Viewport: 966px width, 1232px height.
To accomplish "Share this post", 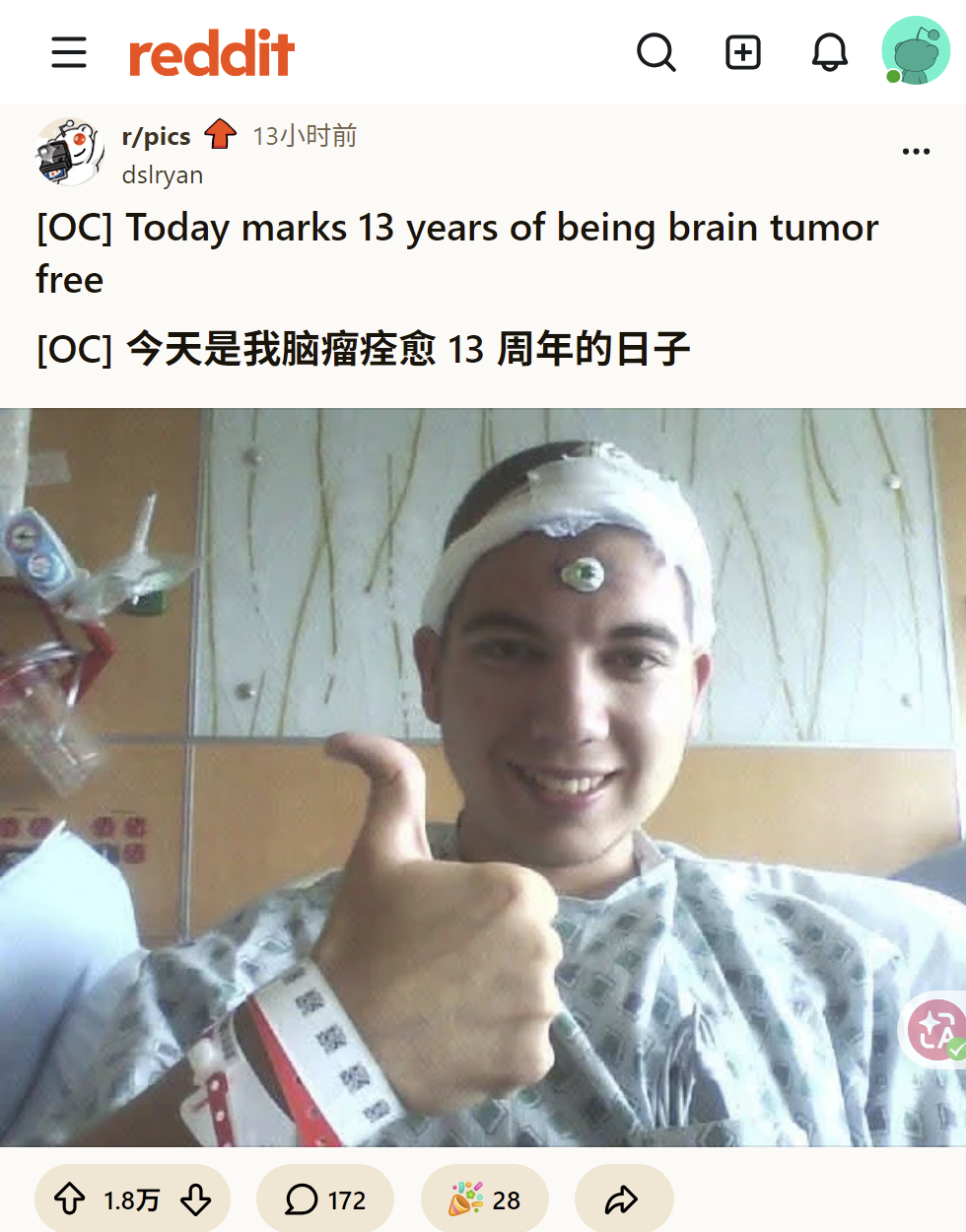I will (623, 1199).
